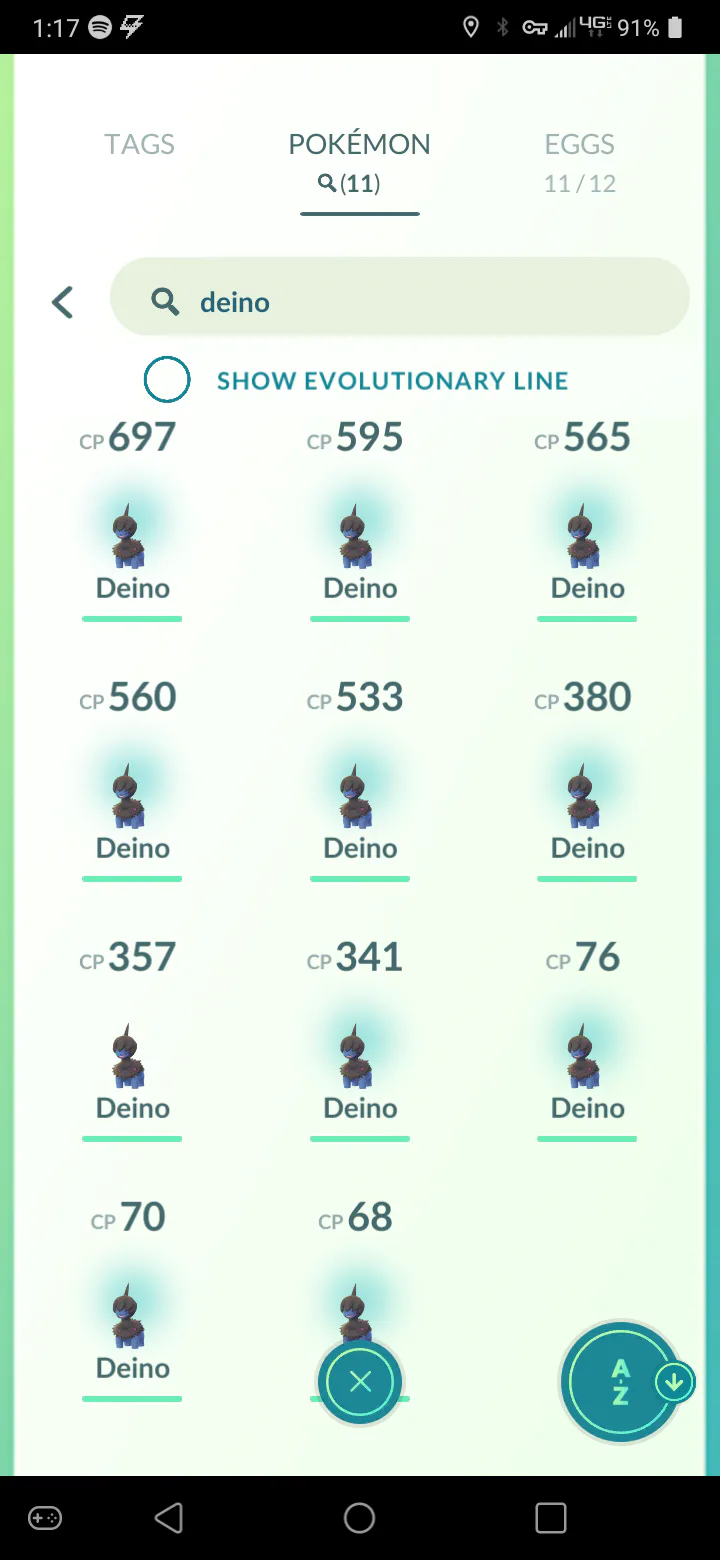This screenshot has height=1560, width=720.
Task: Close the Pokémon storage screen
Action: (360, 1382)
